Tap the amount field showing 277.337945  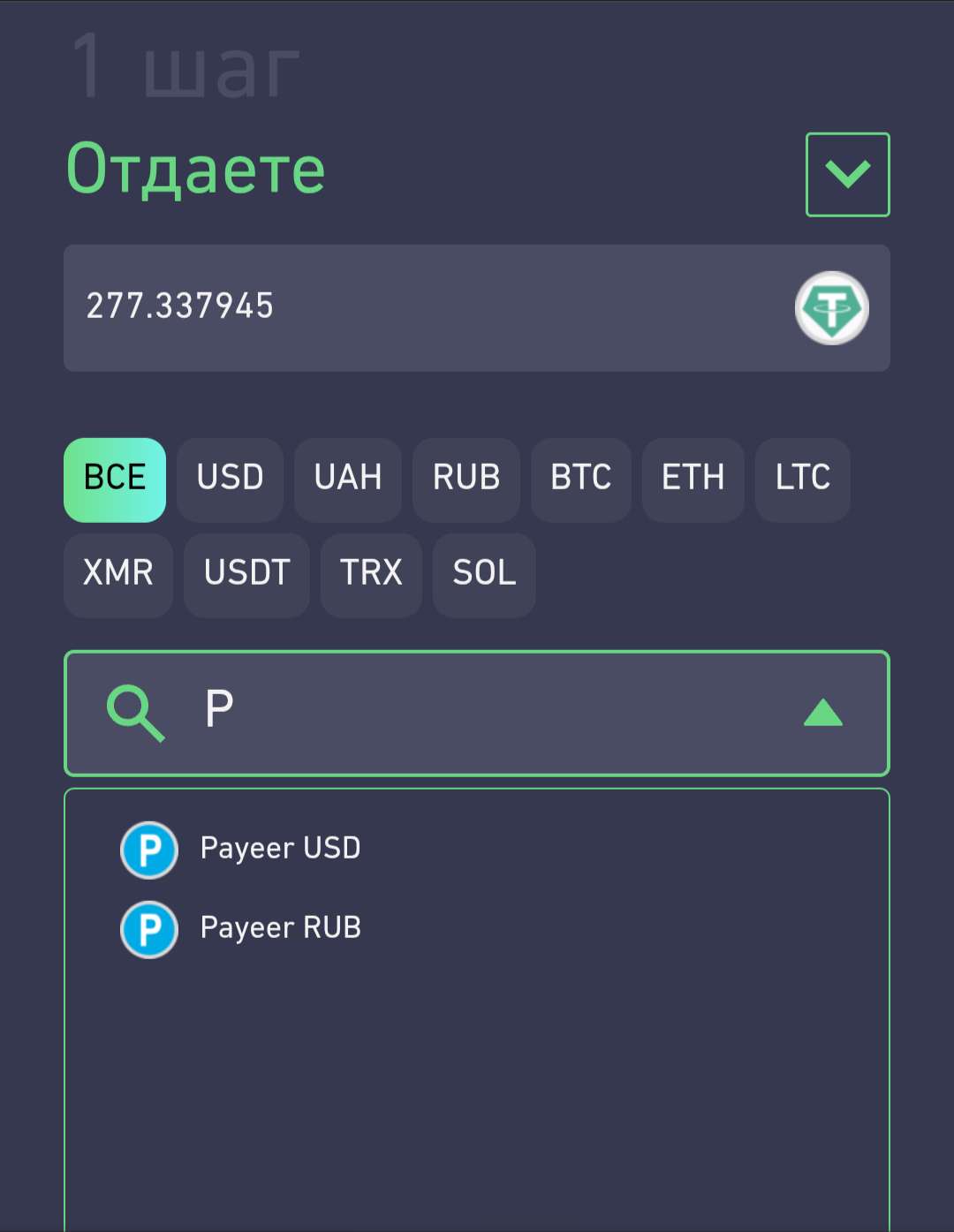[x=424, y=307]
